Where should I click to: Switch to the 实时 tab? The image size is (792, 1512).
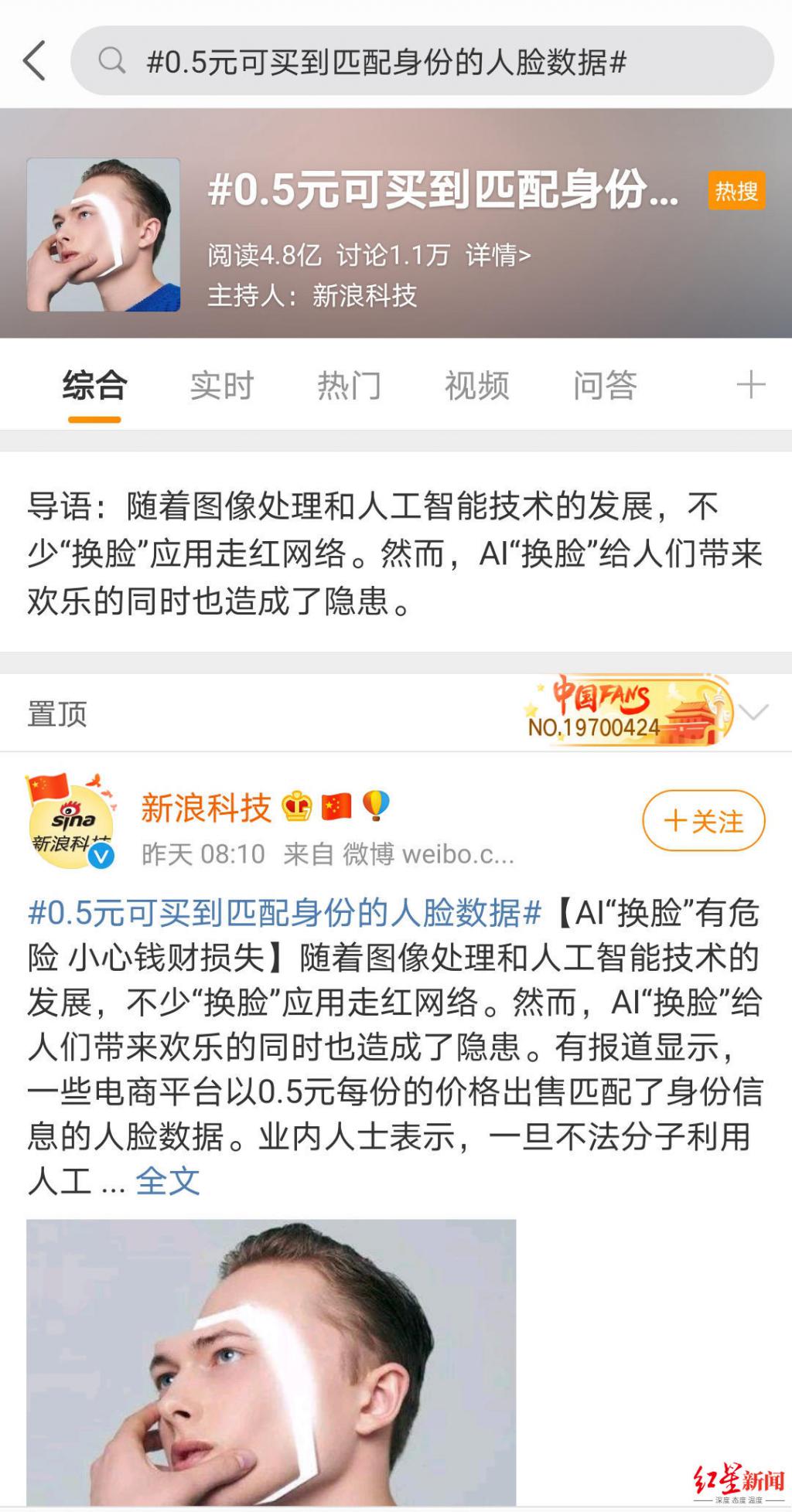pyautogui.click(x=222, y=385)
